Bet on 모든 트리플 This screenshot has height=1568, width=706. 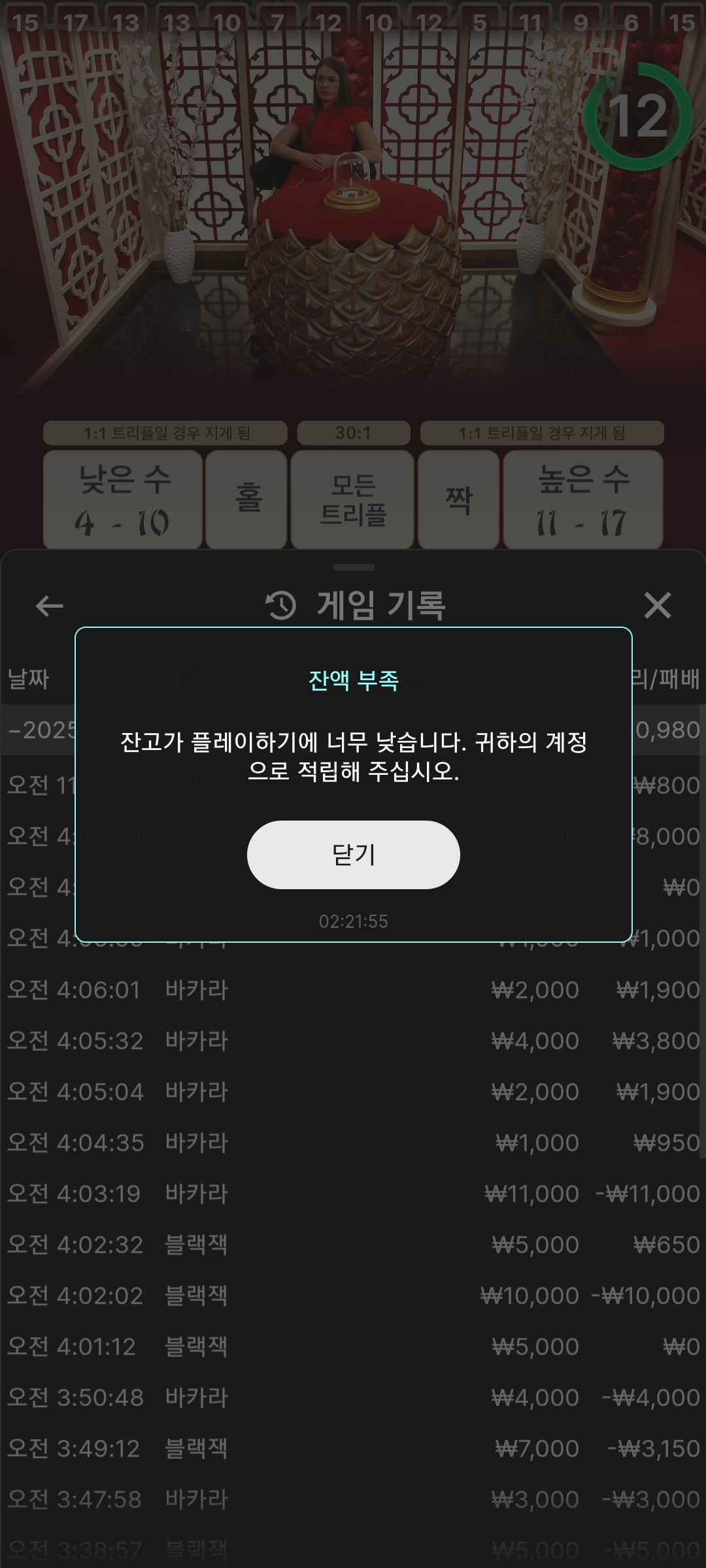352,499
